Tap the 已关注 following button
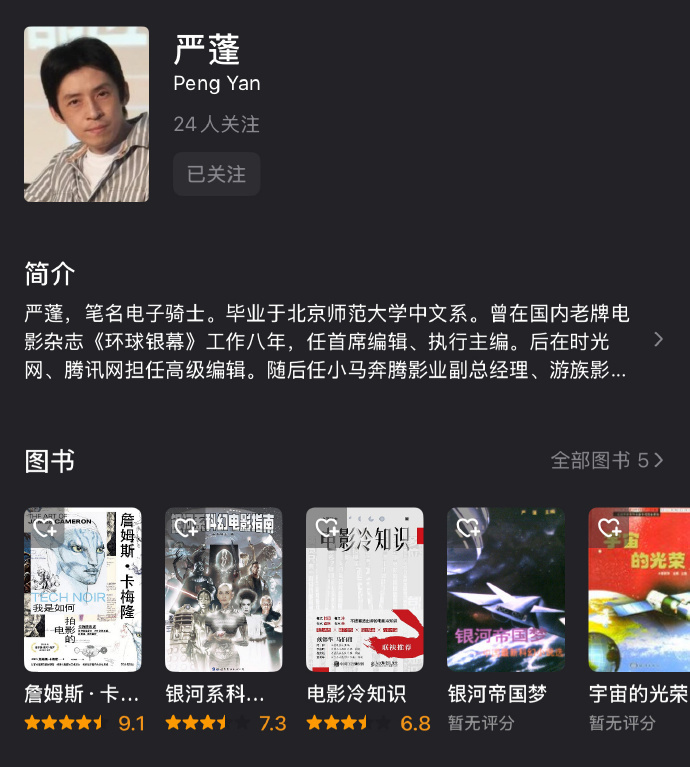Viewport: 690px width, 767px height. point(216,174)
